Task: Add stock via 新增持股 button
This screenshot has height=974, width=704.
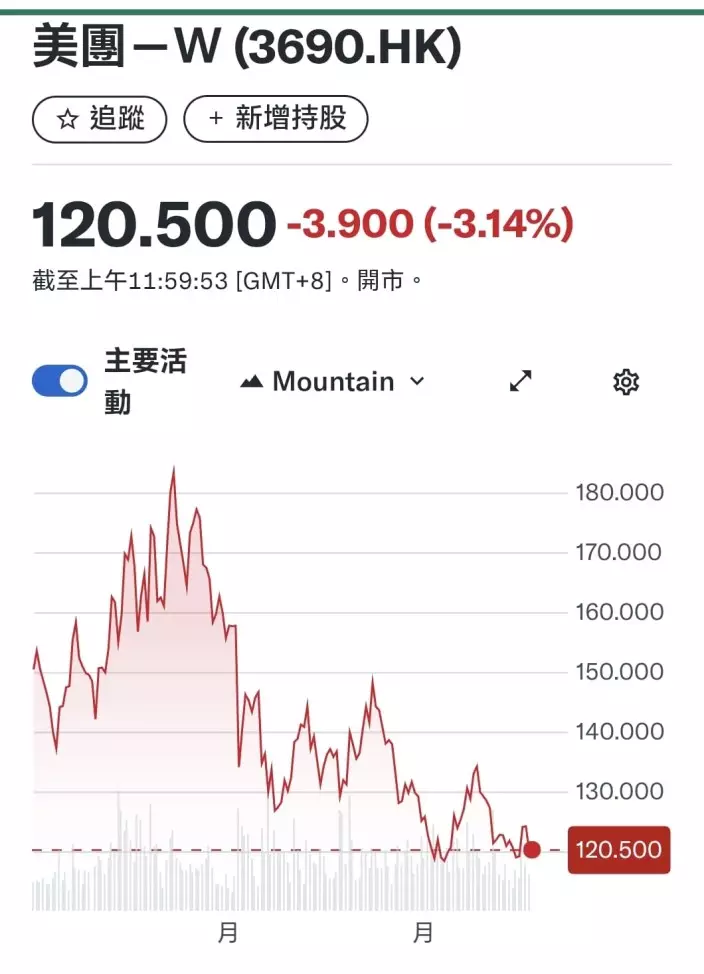Action: 276,120
